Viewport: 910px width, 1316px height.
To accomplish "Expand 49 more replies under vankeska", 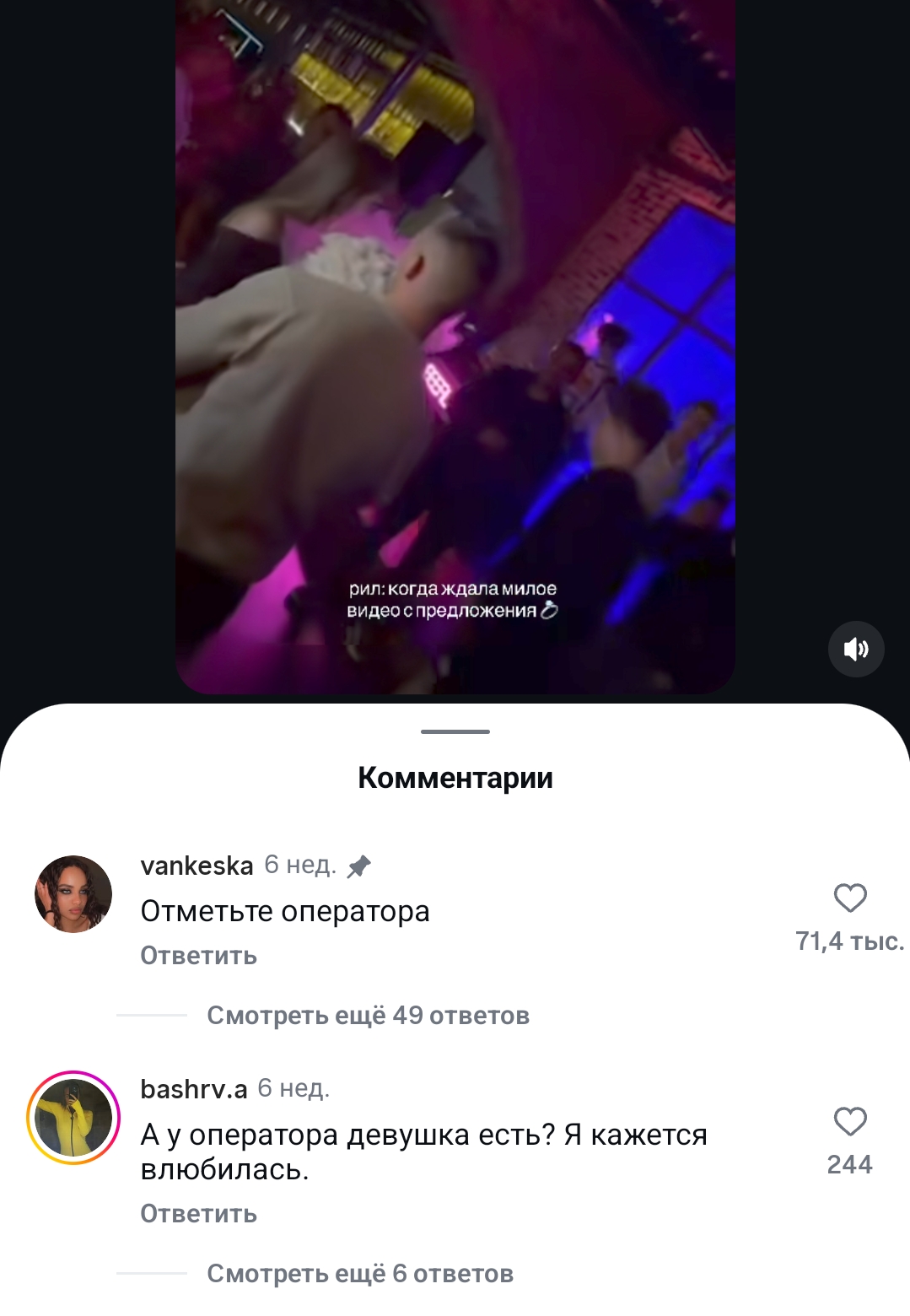I will (368, 1015).
